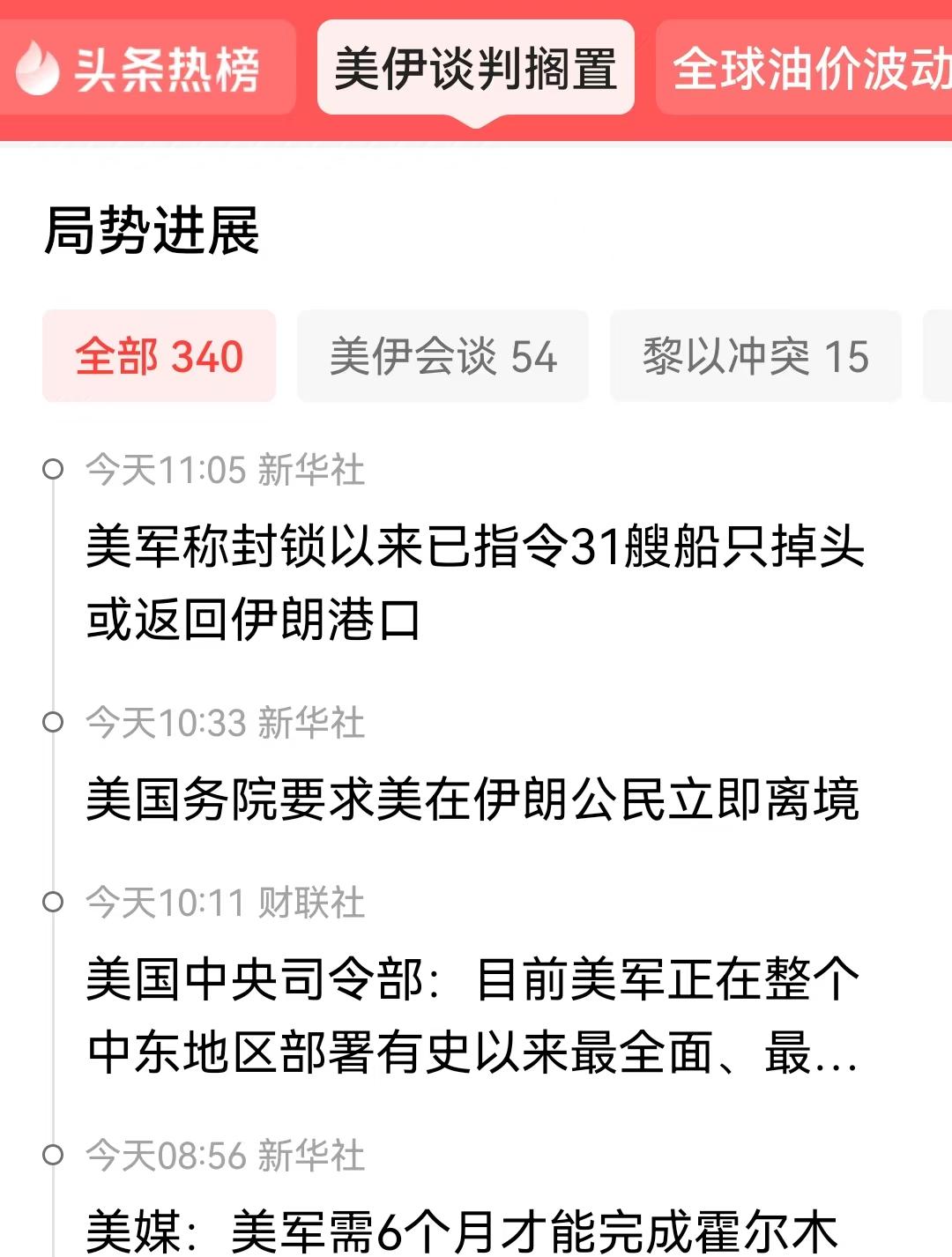Screen dimensions: 952x1257
Task: Select the 全部 340 filter chip
Action: tap(158, 356)
